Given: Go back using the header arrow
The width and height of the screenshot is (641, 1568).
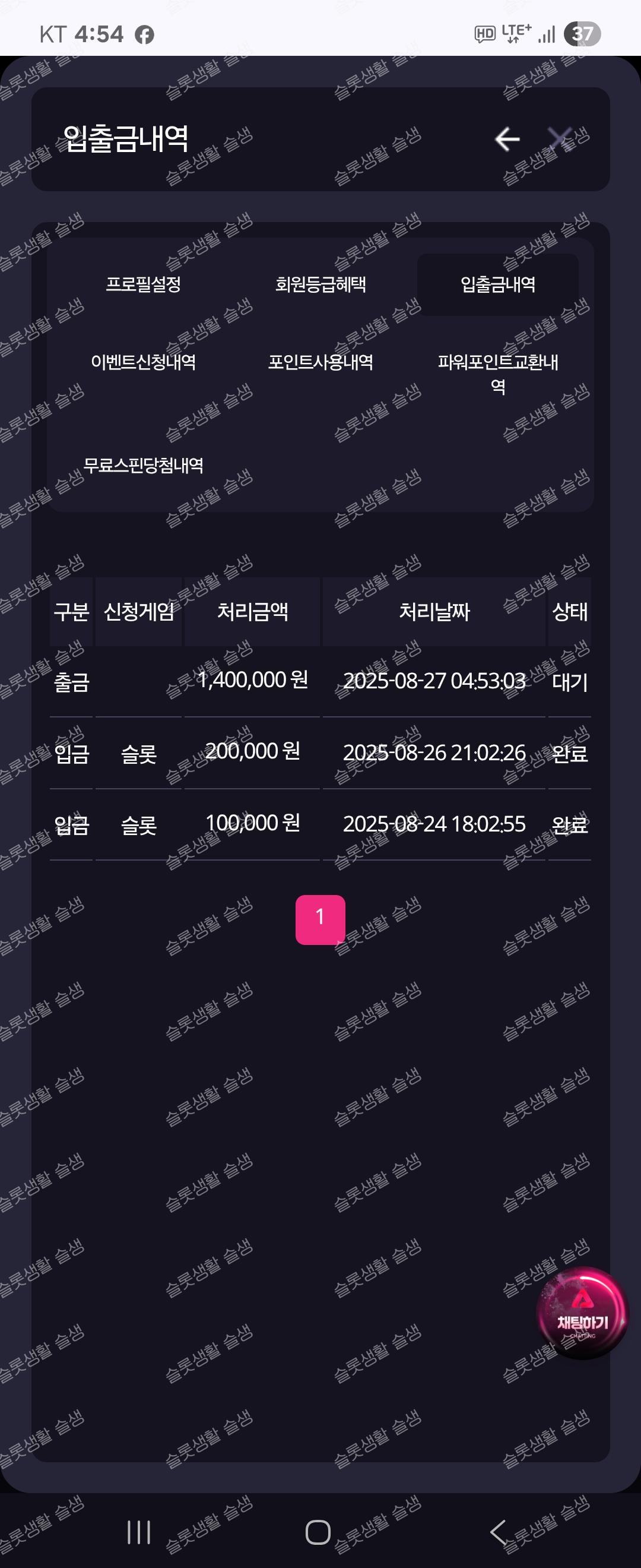Looking at the screenshot, I should (x=507, y=140).
